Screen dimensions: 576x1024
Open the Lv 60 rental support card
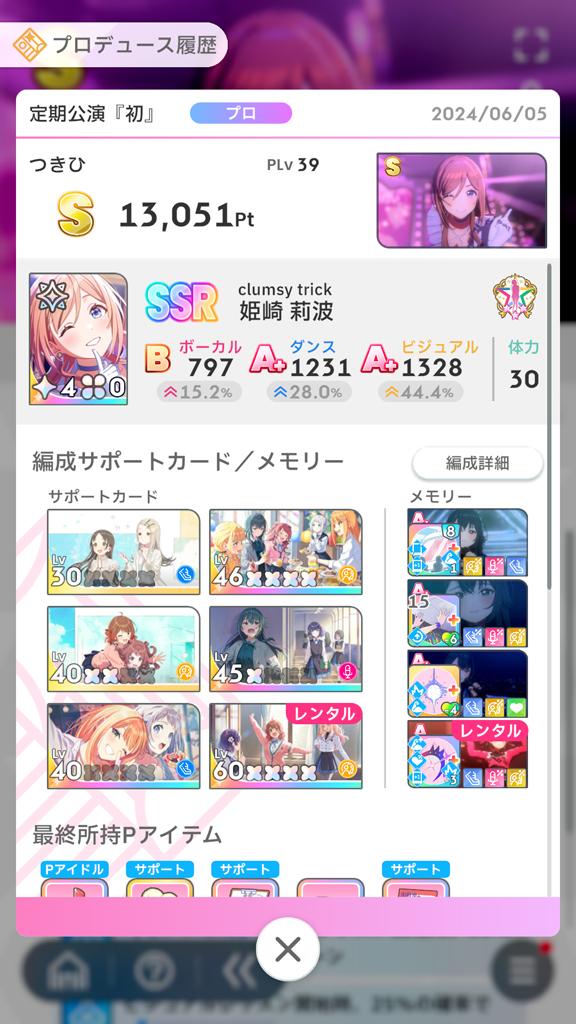click(285, 746)
